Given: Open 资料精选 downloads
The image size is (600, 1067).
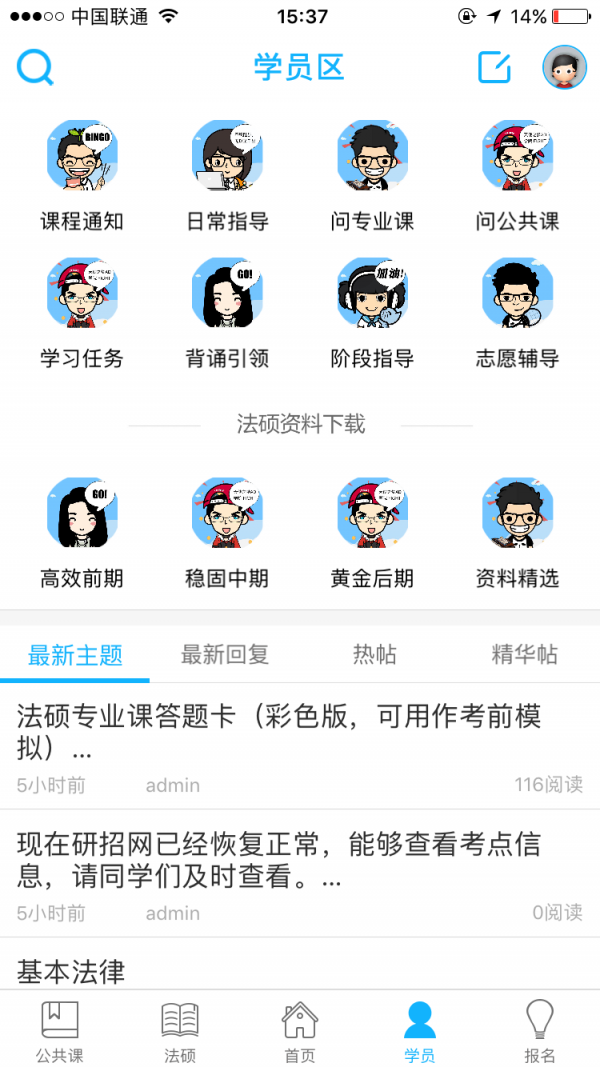Looking at the screenshot, I should point(517,532).
